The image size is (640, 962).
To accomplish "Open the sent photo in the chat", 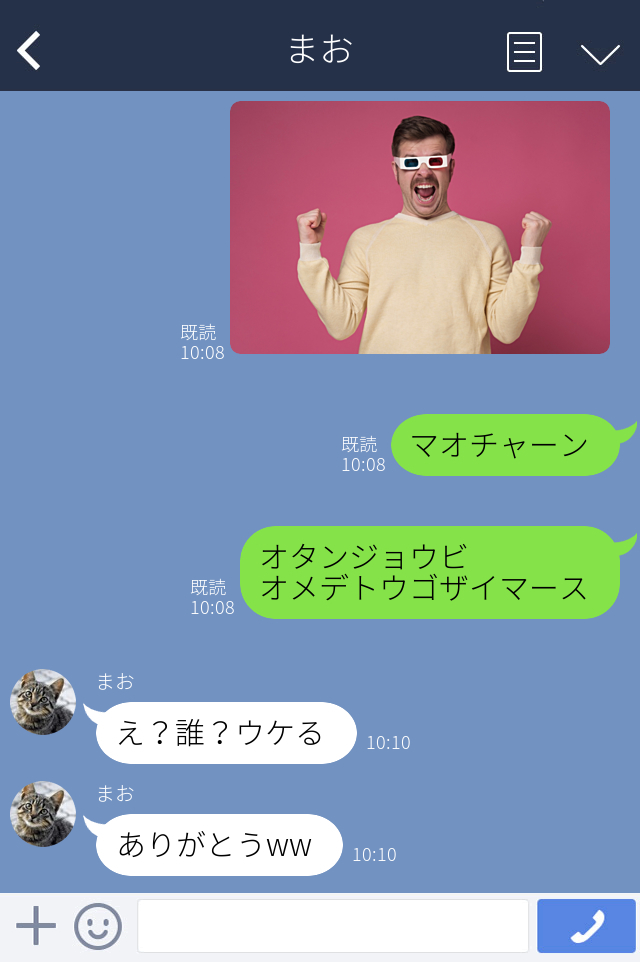I will 420,228.
